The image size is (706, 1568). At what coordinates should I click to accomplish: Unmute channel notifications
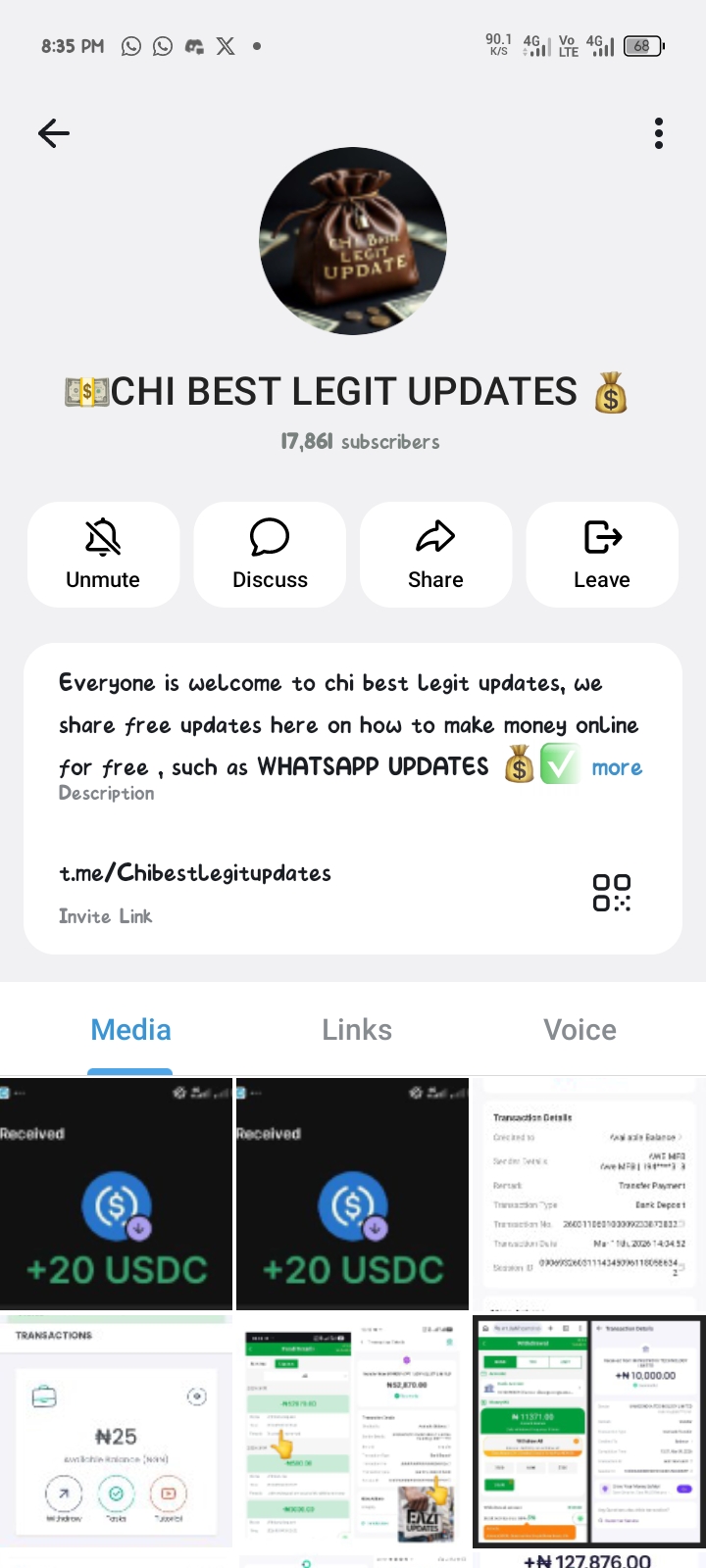pyautogui.click(x=103, y=555)
